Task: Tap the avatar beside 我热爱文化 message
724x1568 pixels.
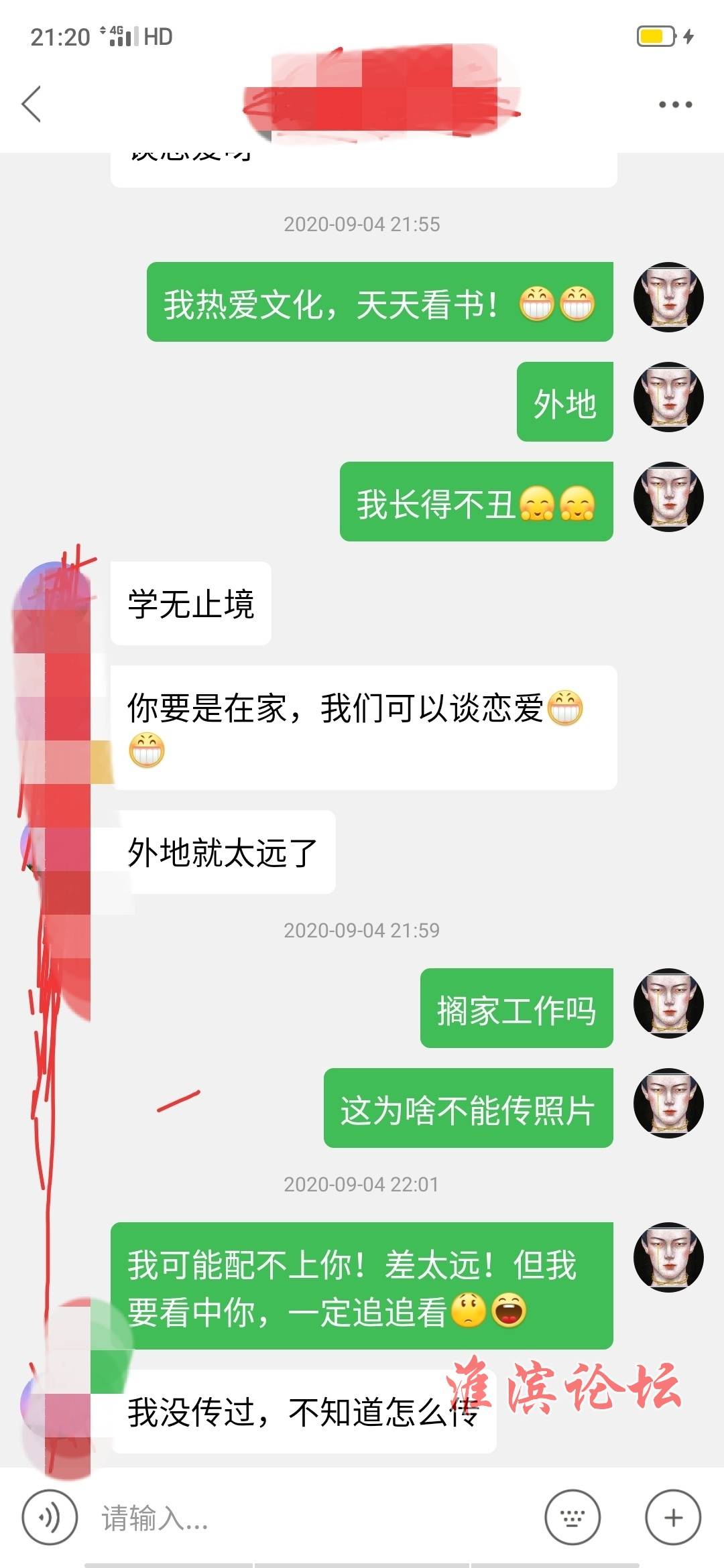Action: [x=668, y=297]
